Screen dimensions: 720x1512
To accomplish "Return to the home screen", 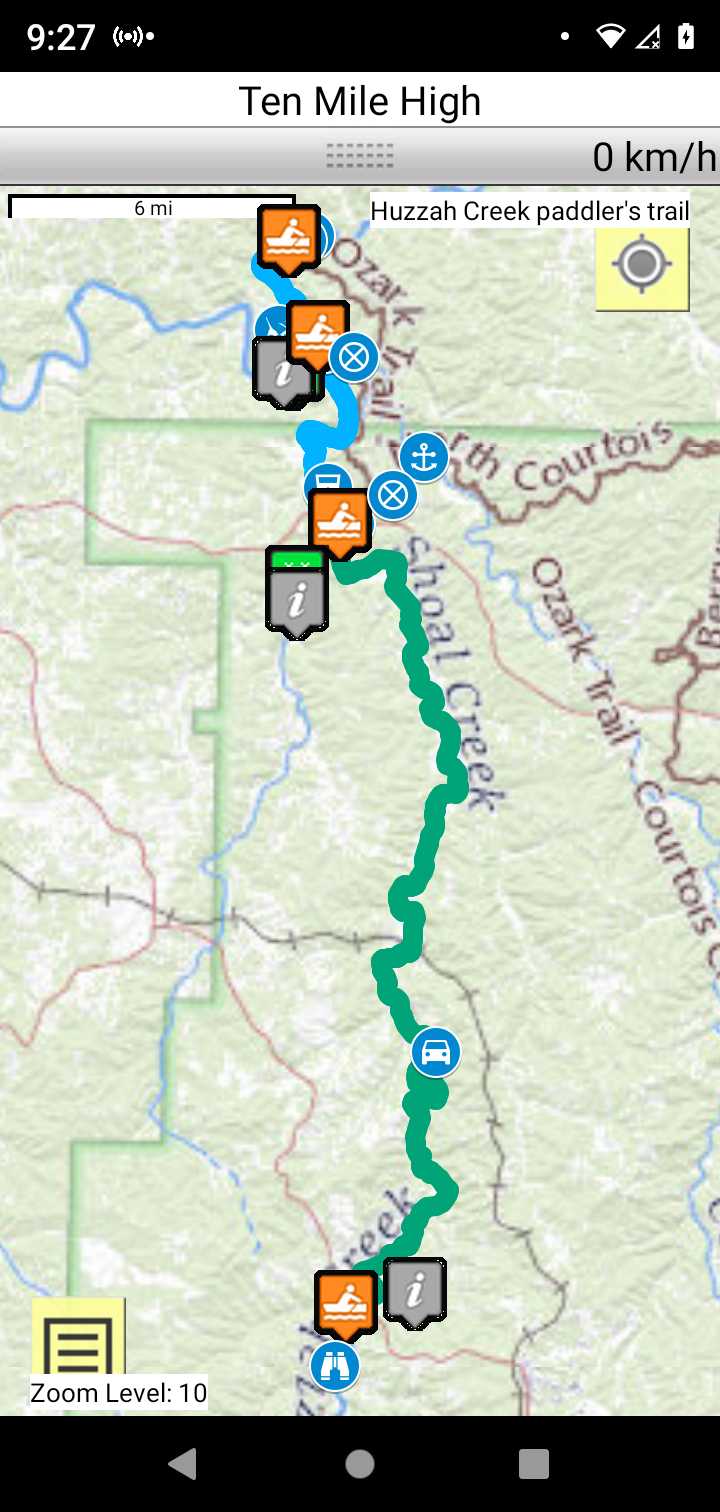I will tap(360, 1464).
